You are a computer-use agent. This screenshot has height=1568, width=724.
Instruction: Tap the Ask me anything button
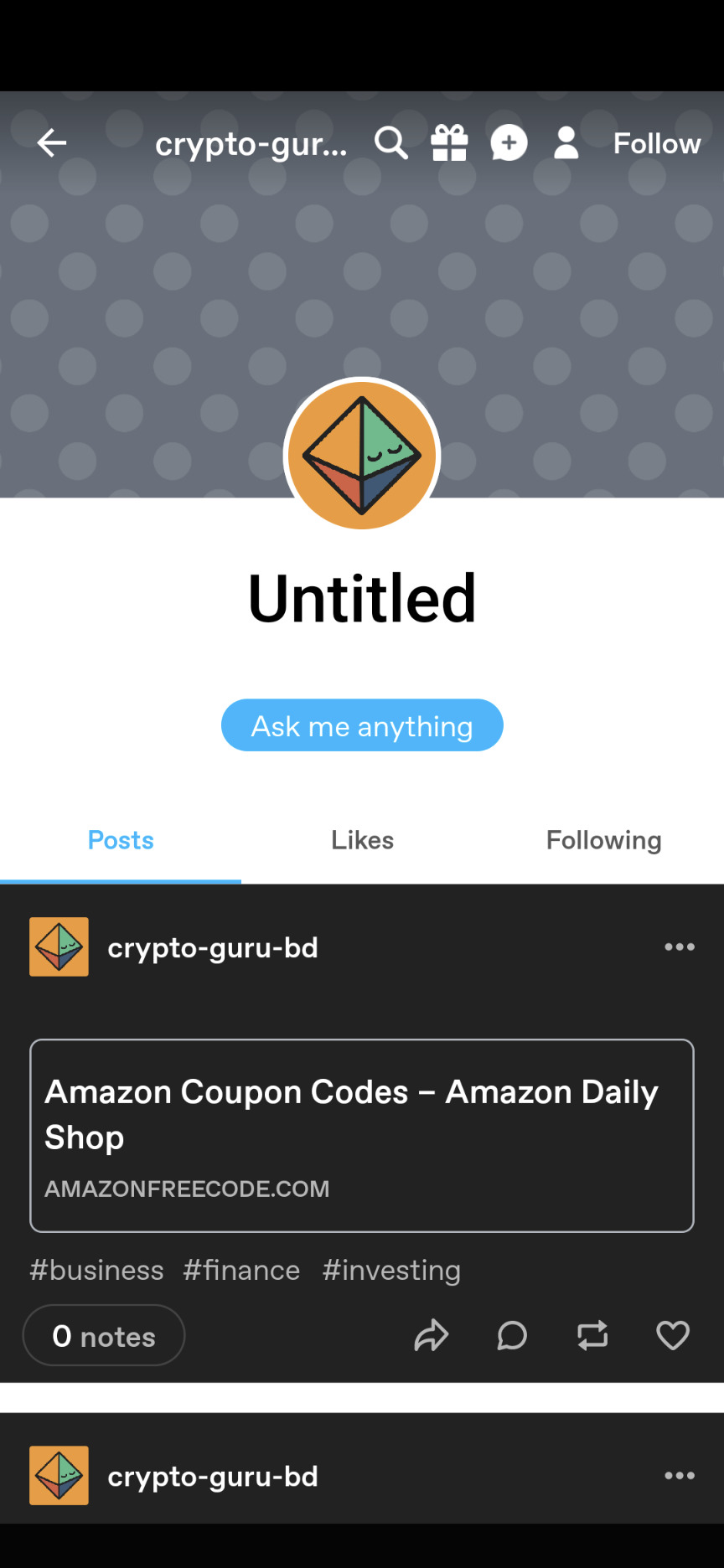(362, 725)
